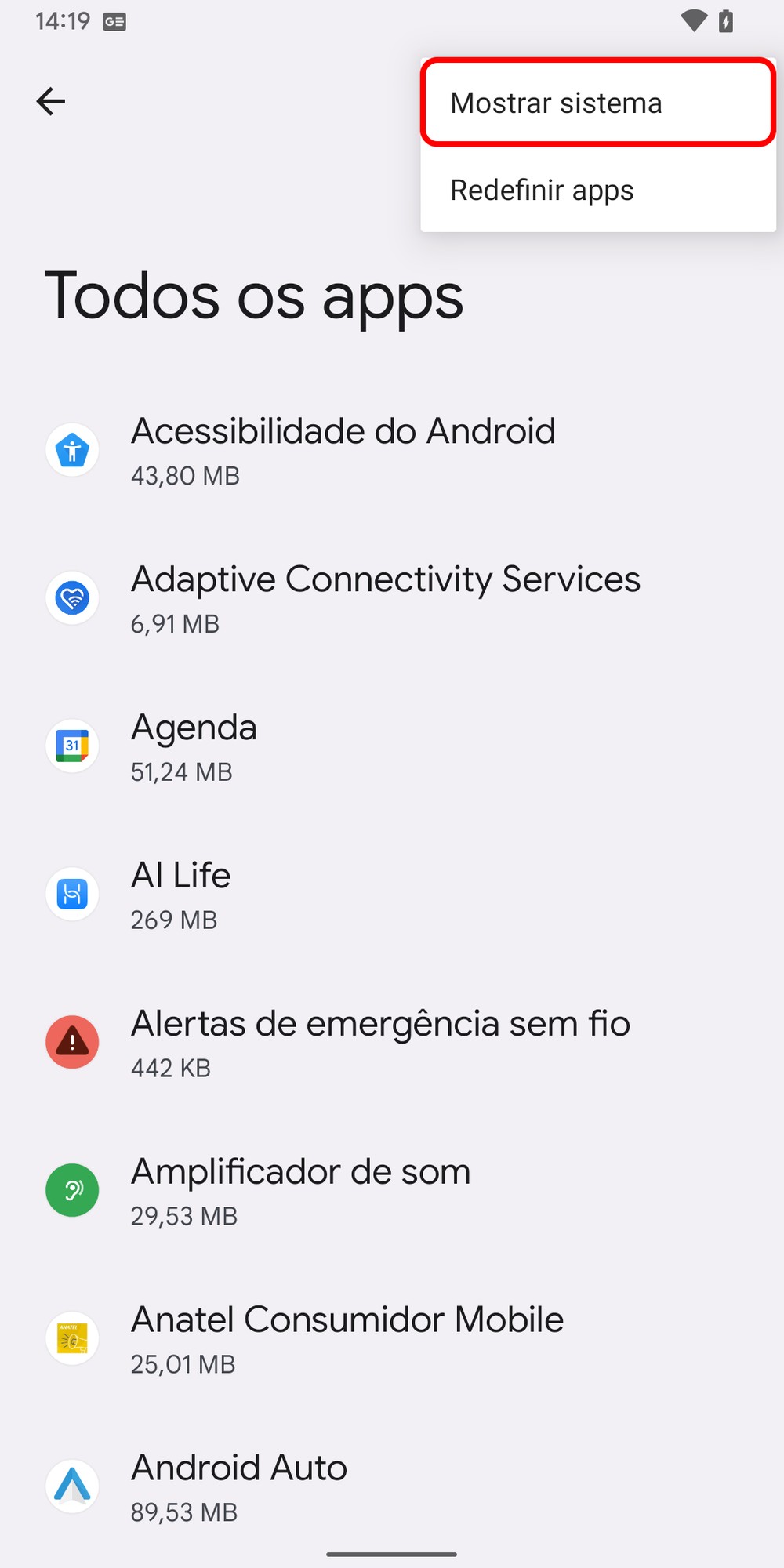The width and height of the screenshot is (784, 1568).
Task: Open Anatel Consumidor Mobile app info
Action: coord(347,1339)
